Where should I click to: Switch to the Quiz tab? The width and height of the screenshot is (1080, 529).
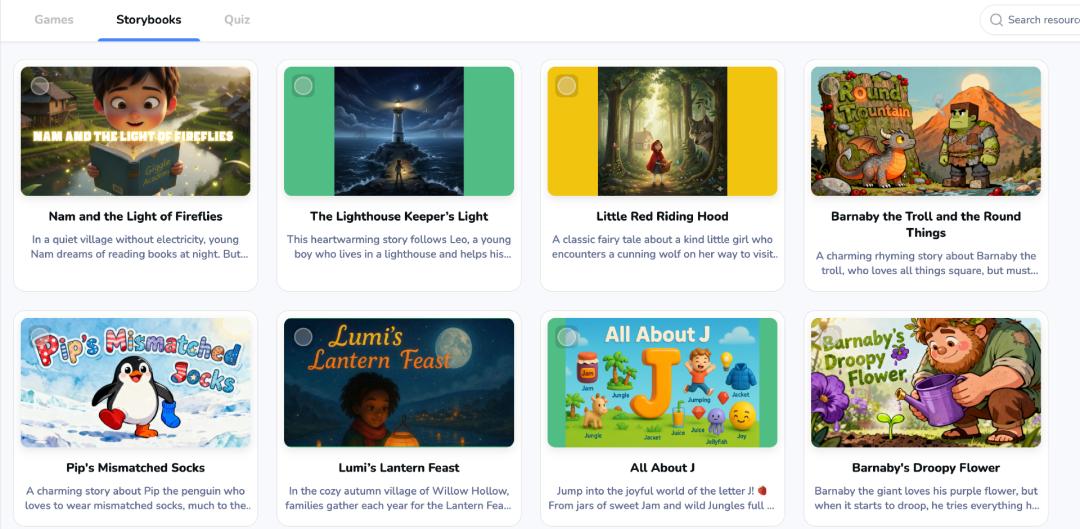(x=237, y=20)
